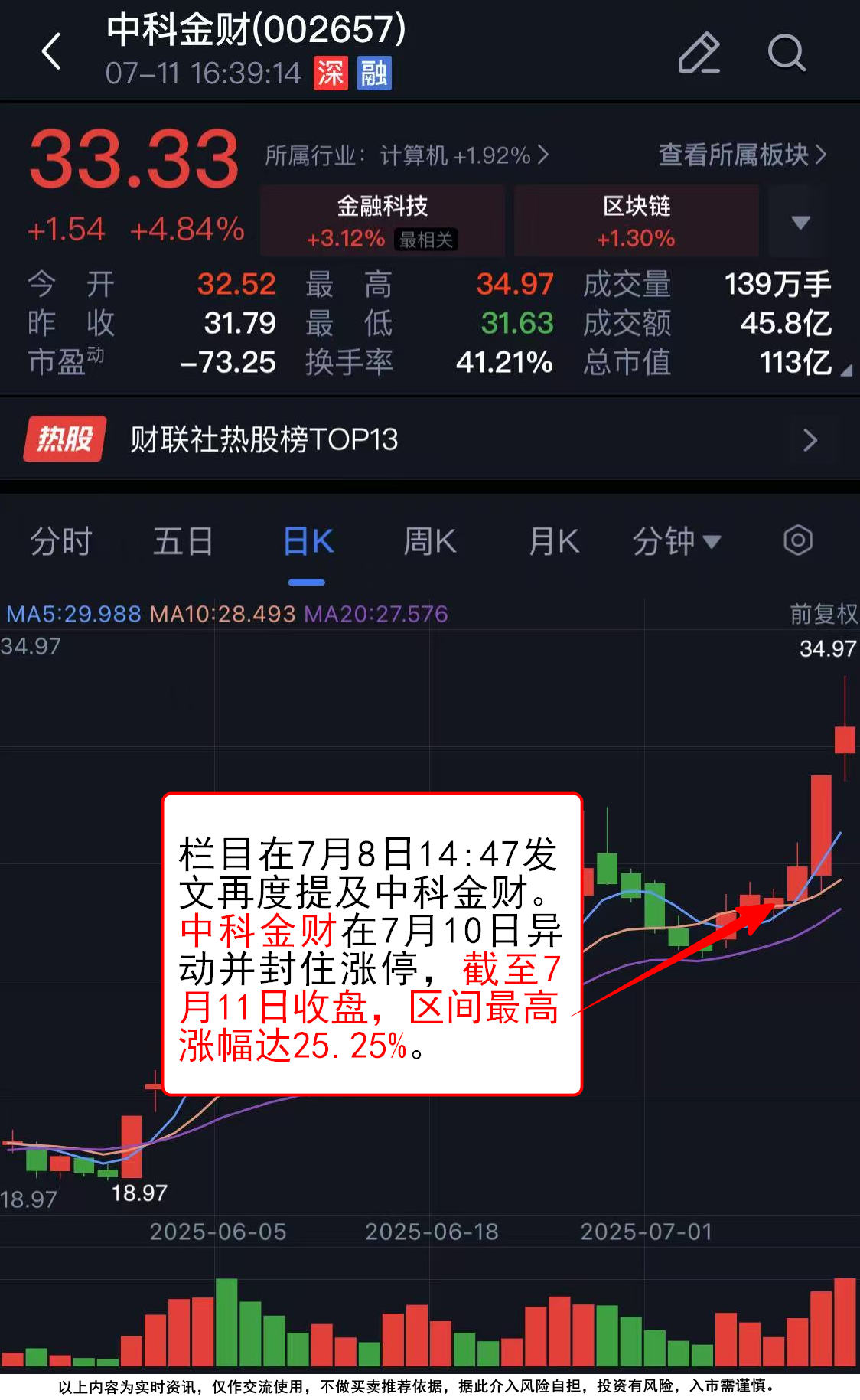Show the 月K monthly chart
Image resolution: width=860 pixels, height=1400 pixels.
(553, 541)
